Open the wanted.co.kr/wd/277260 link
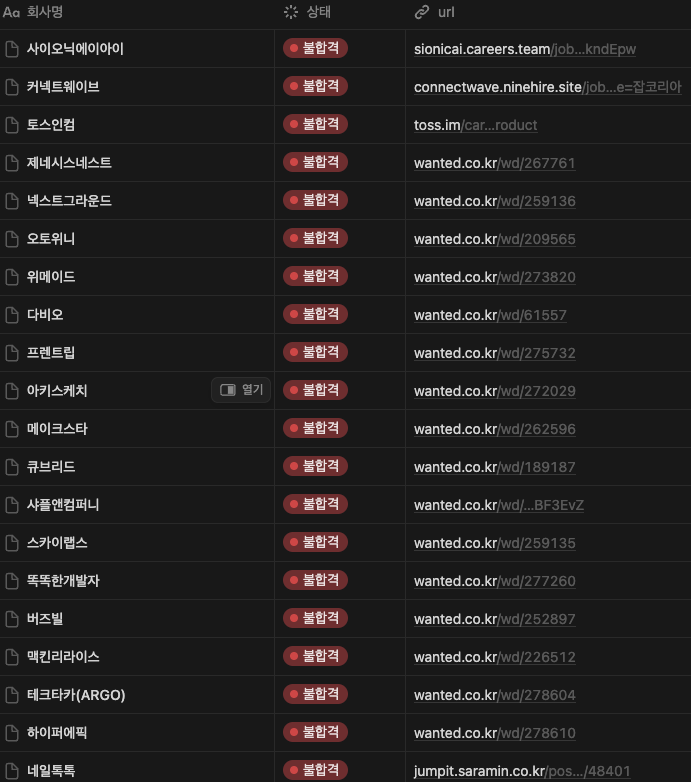This screenshot has width=691, height=782. pos(494,581)
